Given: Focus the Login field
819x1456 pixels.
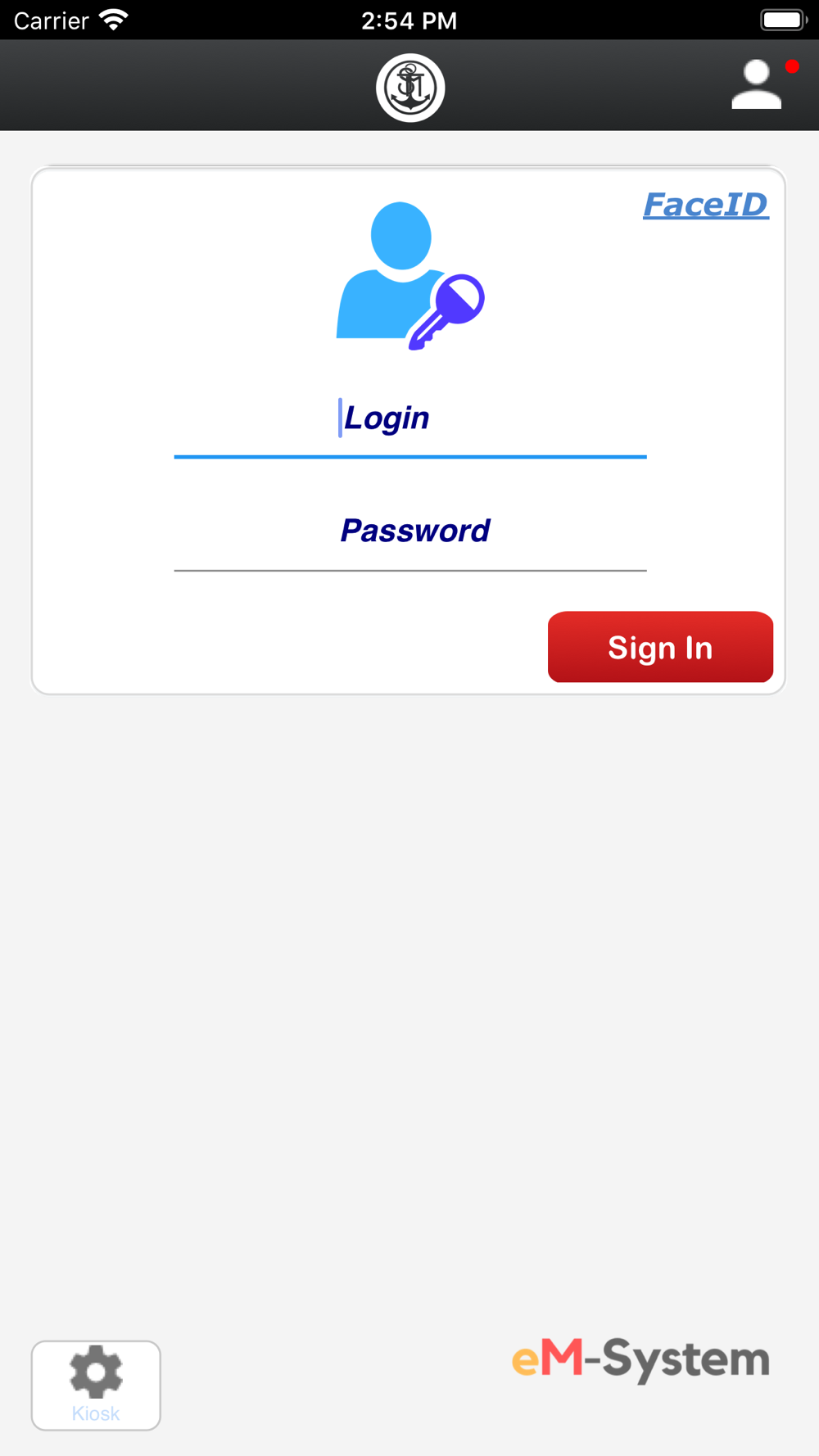Looking at the screenshot, I should coord(410,419).
